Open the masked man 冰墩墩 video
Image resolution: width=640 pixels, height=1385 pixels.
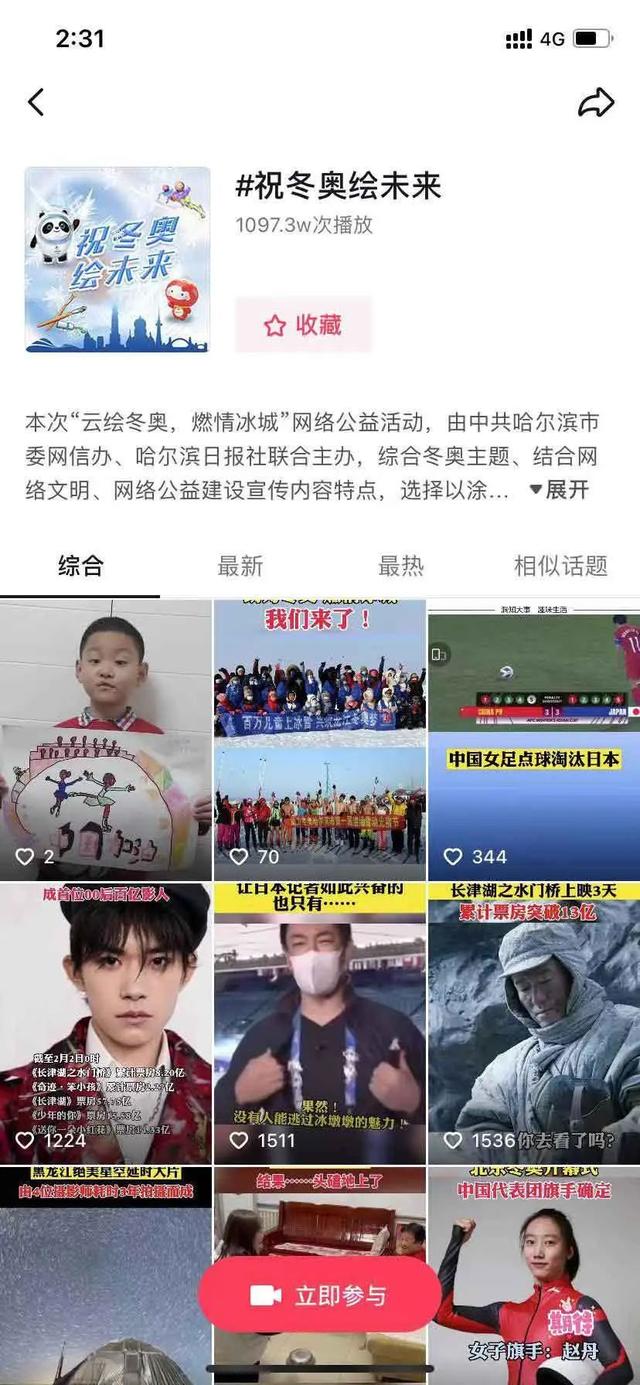[x=319, y=1022]
